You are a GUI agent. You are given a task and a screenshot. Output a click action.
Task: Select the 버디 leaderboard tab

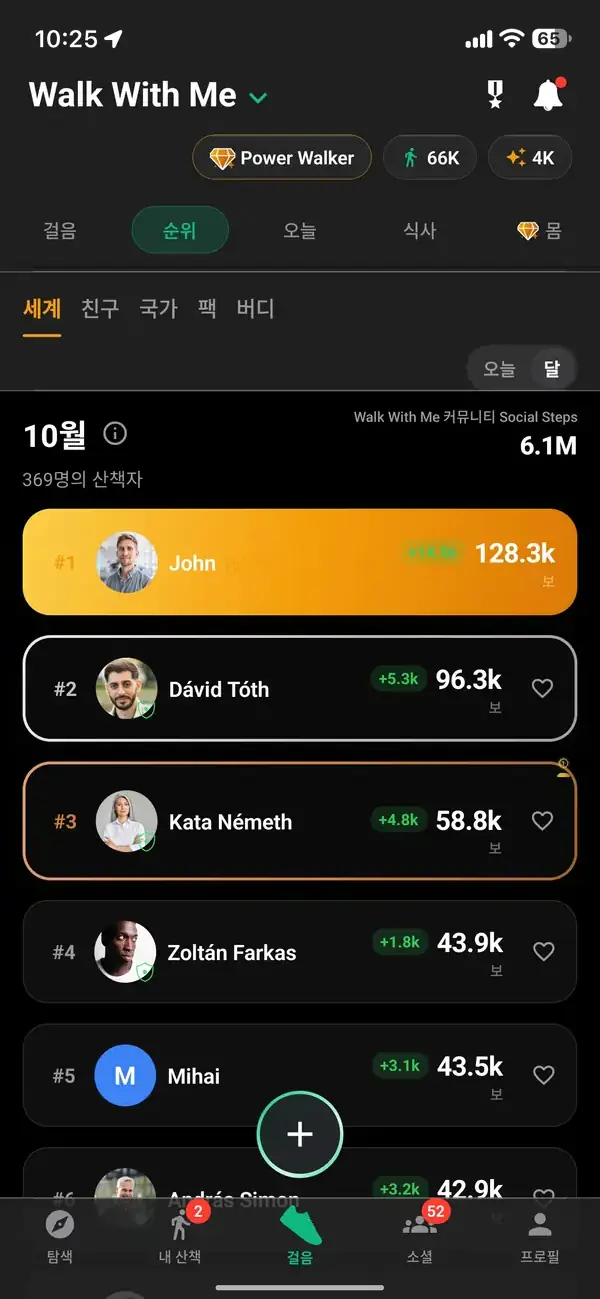255,308
